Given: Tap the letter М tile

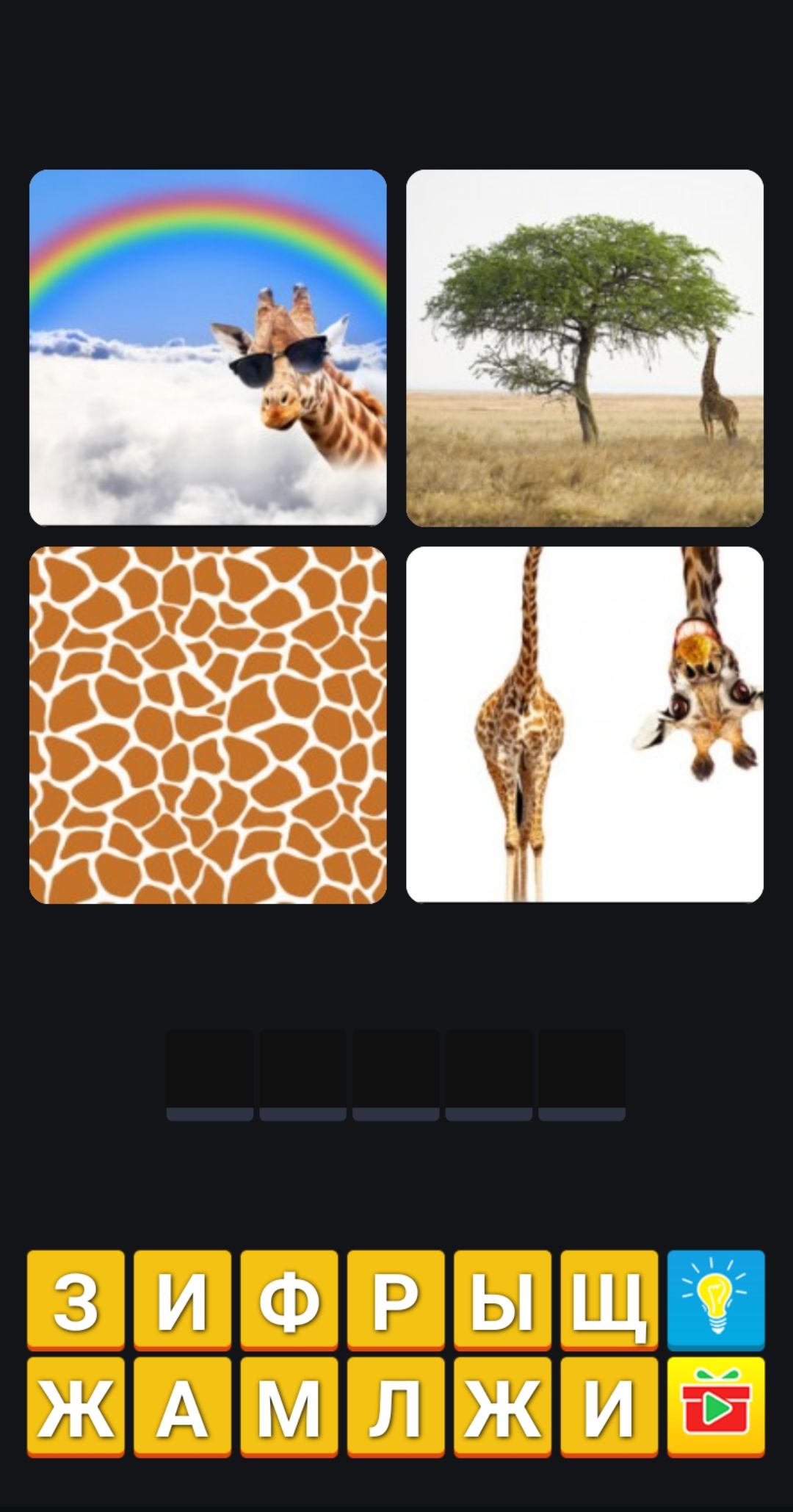Looking at the screenshot, I should click(289, 1405).
